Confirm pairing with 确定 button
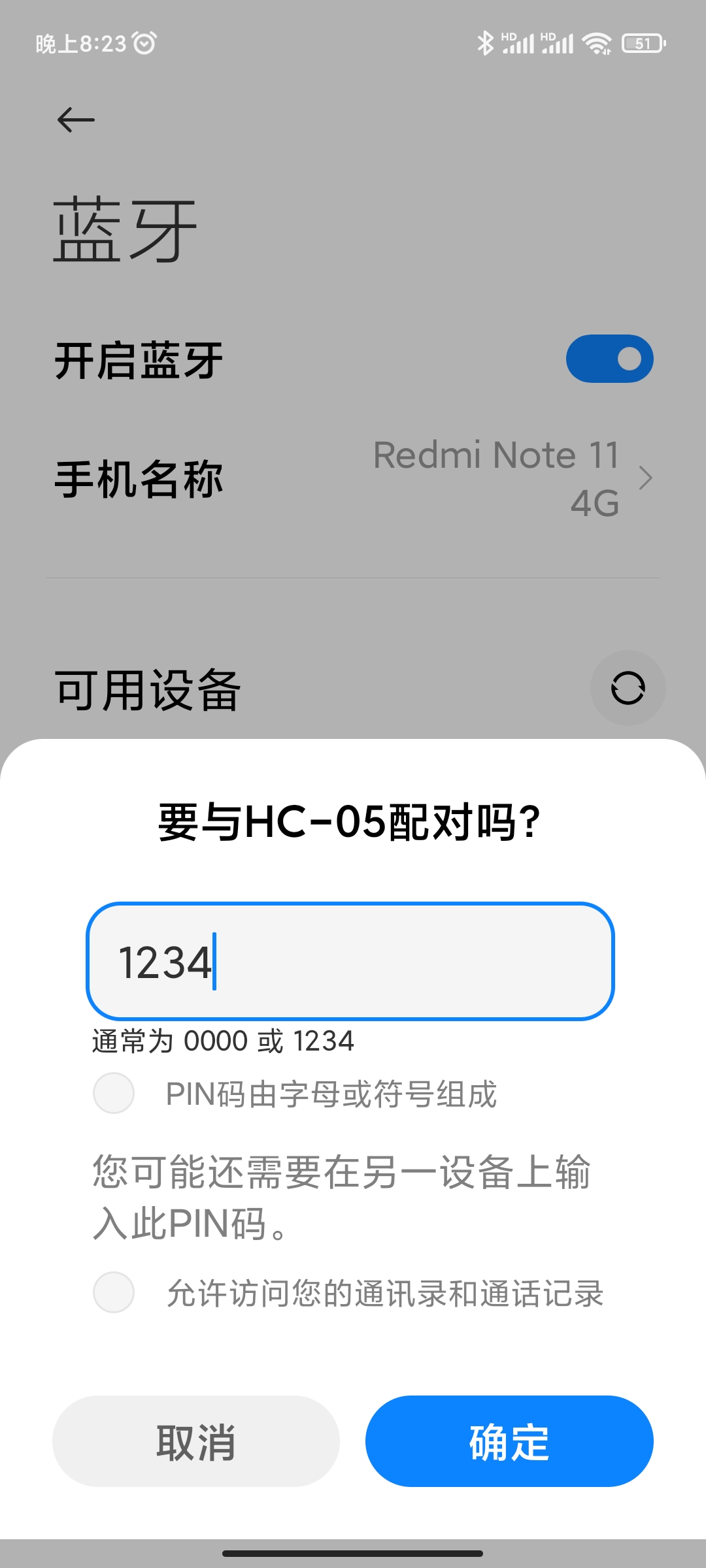The height and width of the screenshot is (1568, 706). coord(509,1441)
